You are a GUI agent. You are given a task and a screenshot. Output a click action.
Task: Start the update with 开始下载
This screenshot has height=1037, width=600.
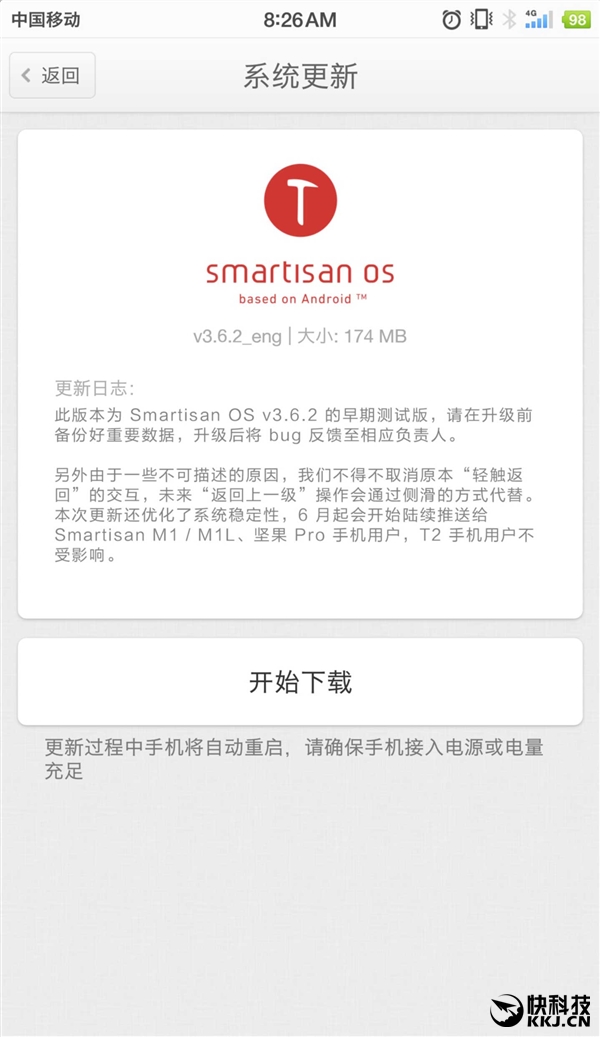pos(300,682)
